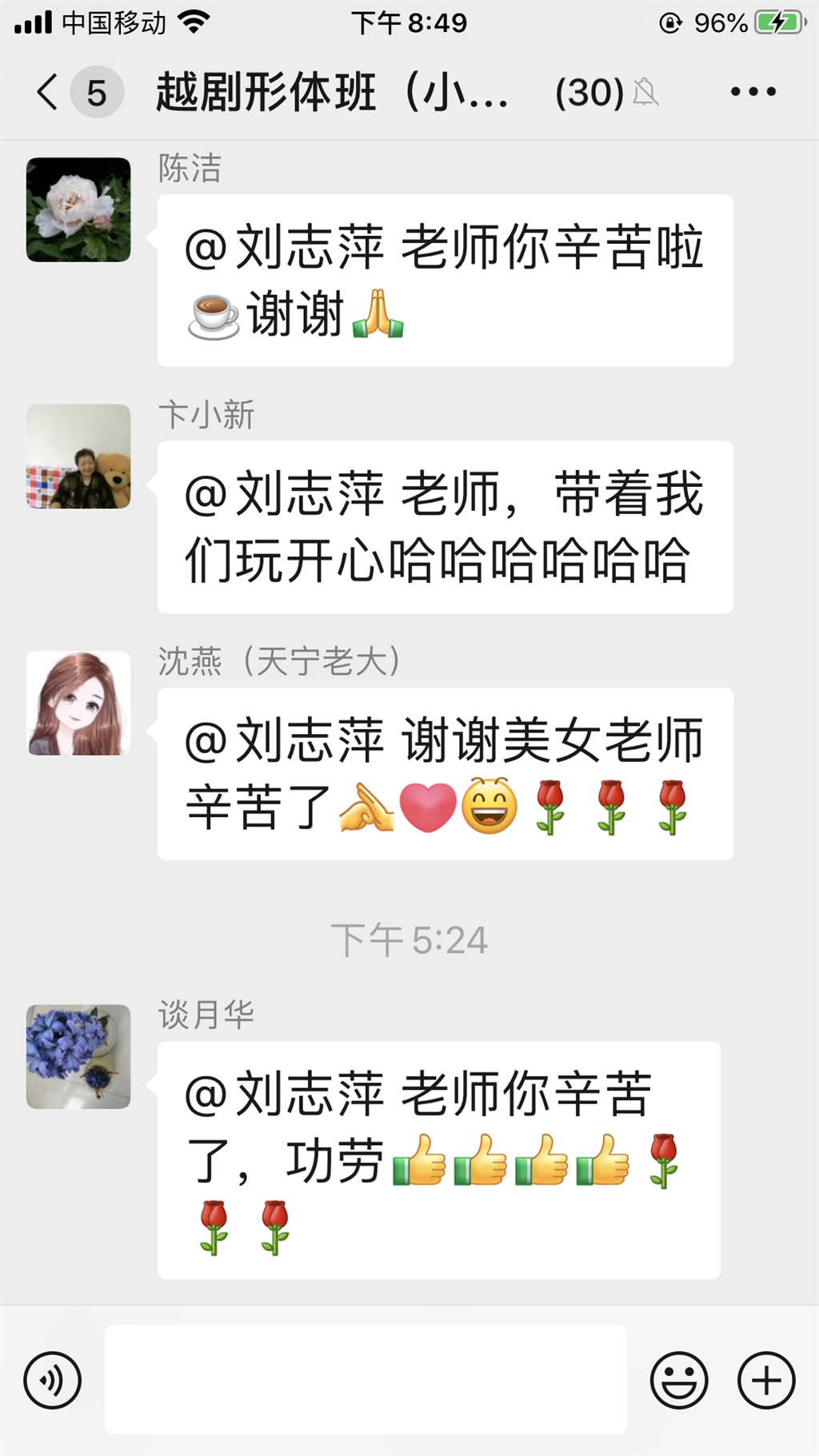Image resolution: width=819 pixels, height=1456 pixels.
Task: Open the group chat details menu
Action: click(753, 92)
